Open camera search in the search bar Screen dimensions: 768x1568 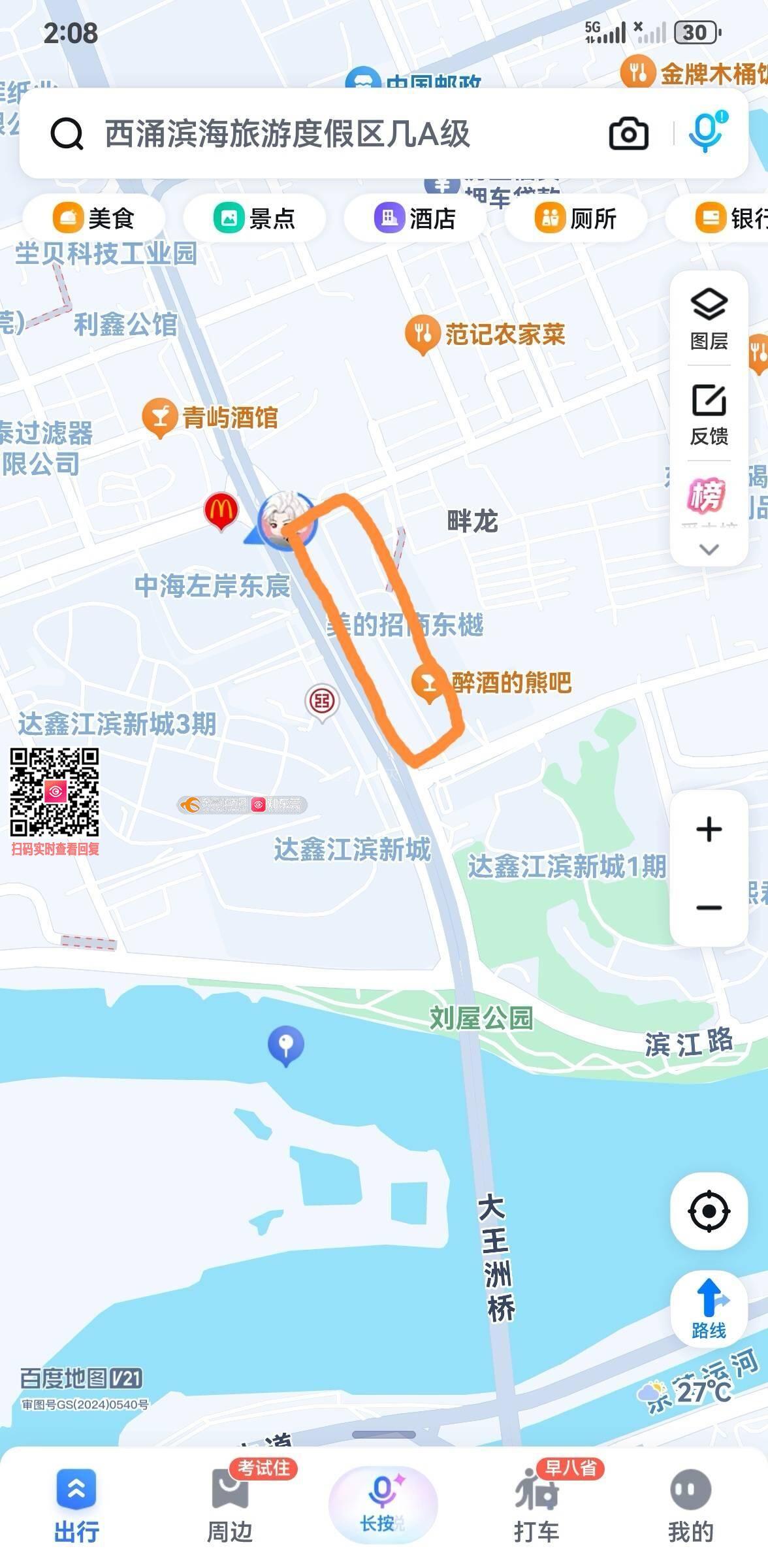[x=628, y=134]
